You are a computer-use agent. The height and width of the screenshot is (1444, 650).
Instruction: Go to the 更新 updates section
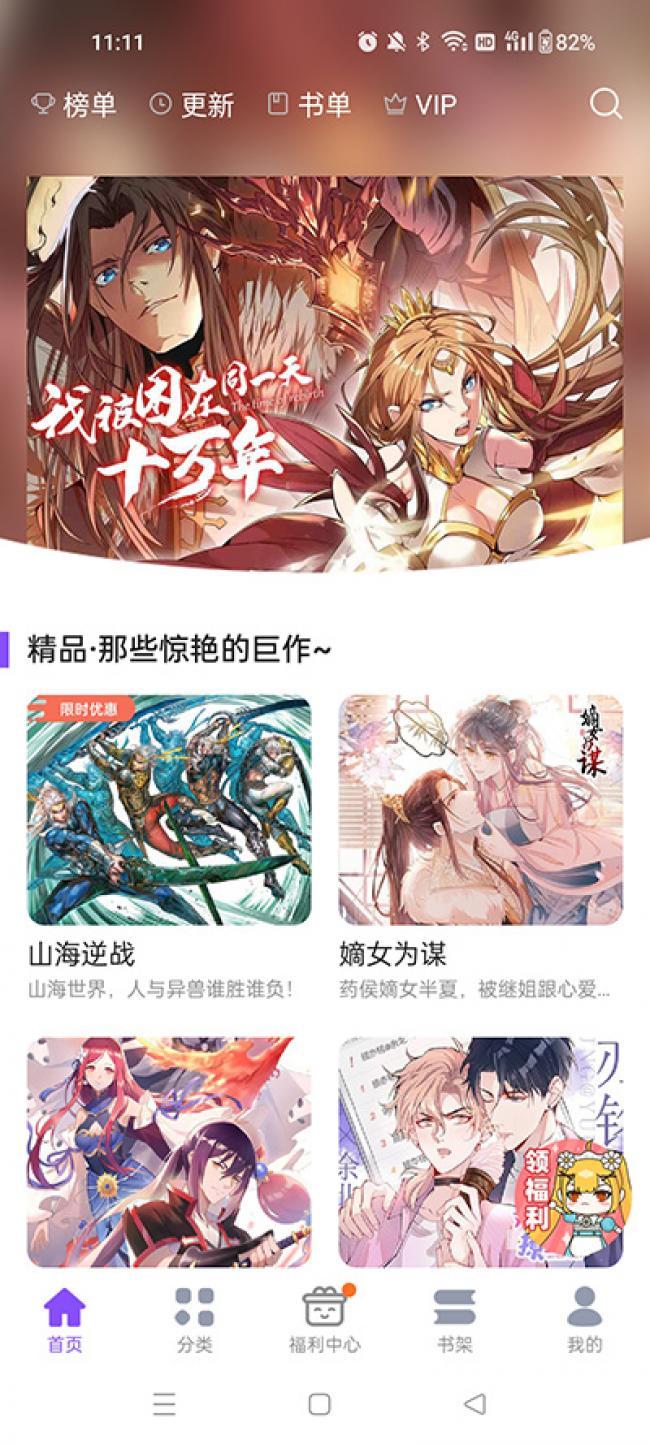coord(192,104)
